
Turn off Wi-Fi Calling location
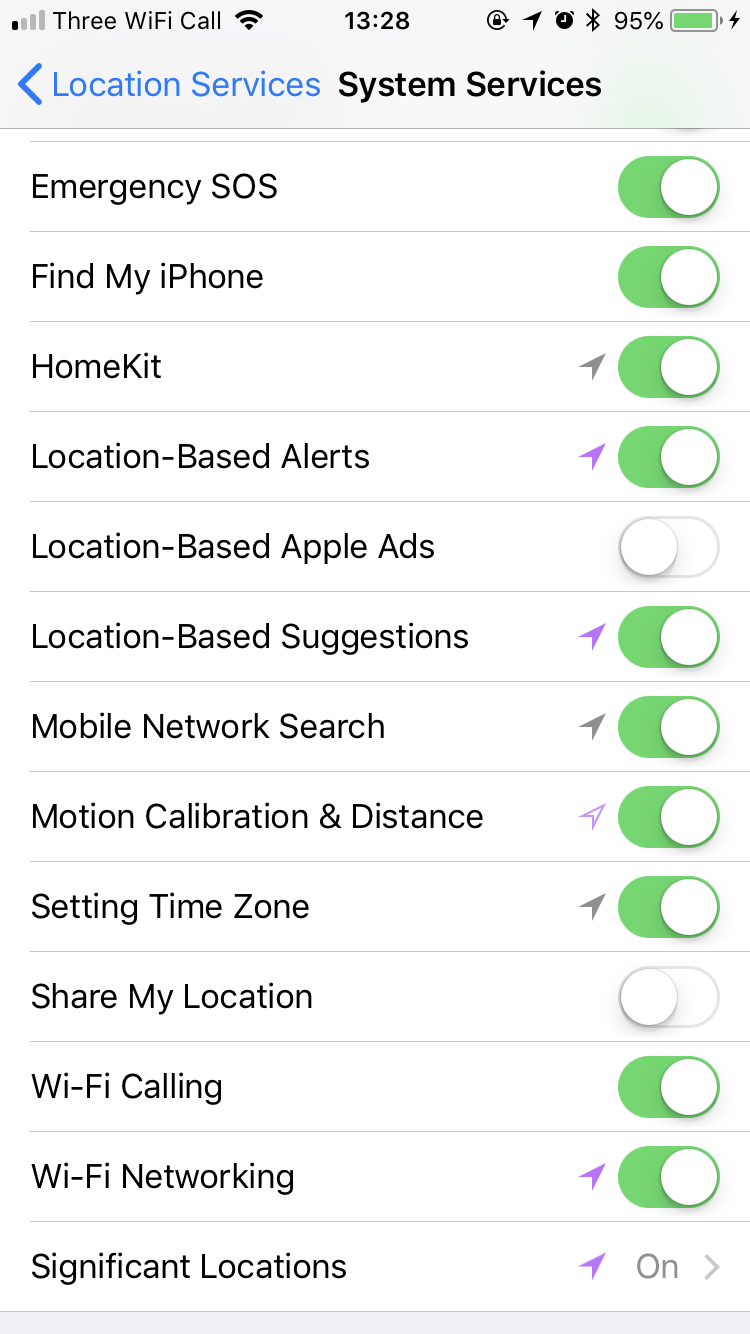(668, 1087)
